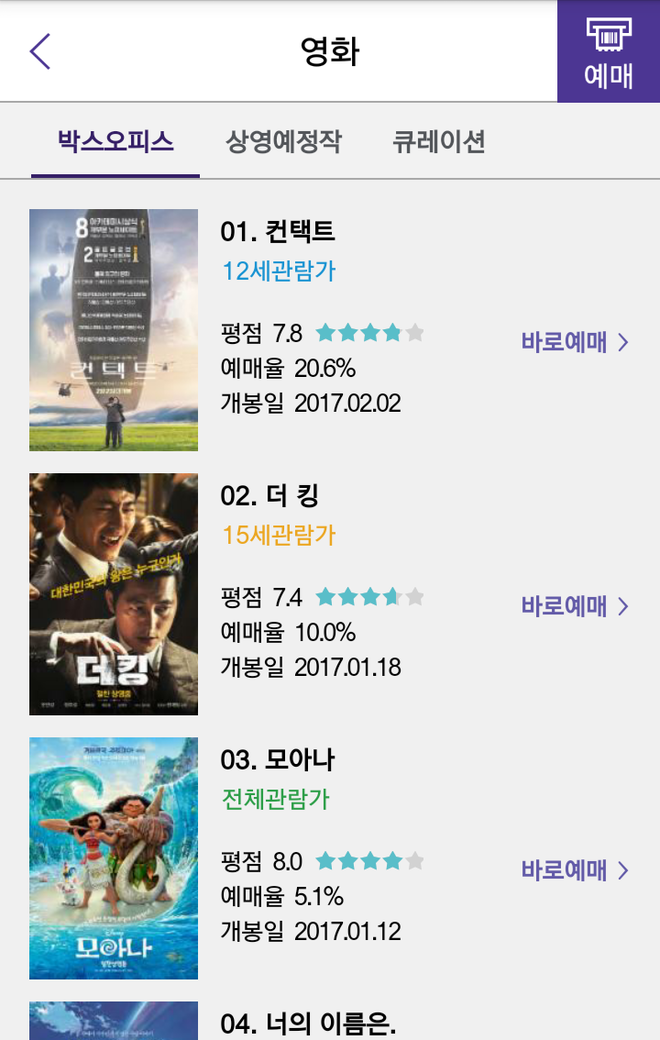Screen dimensions: 660x1040
Task: View the 더 킹 movie poster
Action: [x=113, y=594]
